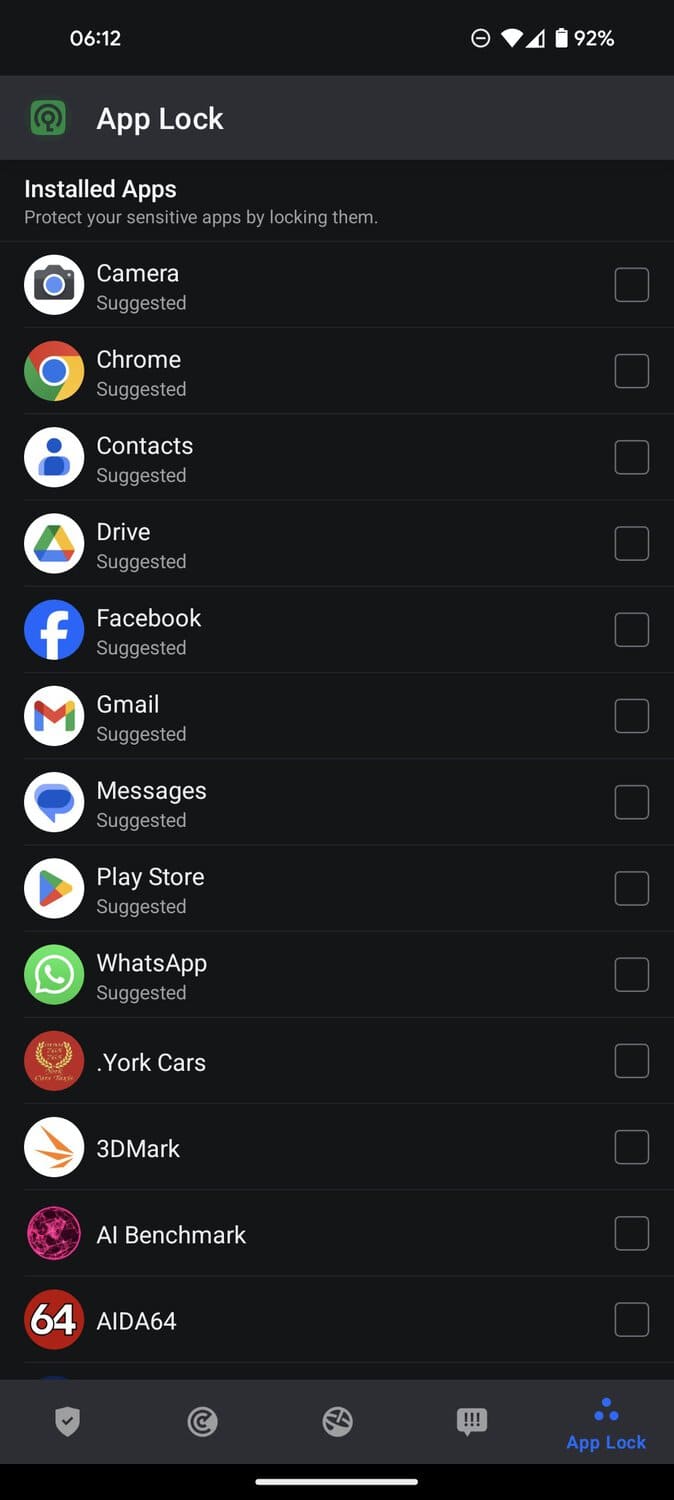Image resolution: width=674 pixels, height=1500 pixels.
Task: Select AIDA64 for locking
Action: tap(631, 1319)
